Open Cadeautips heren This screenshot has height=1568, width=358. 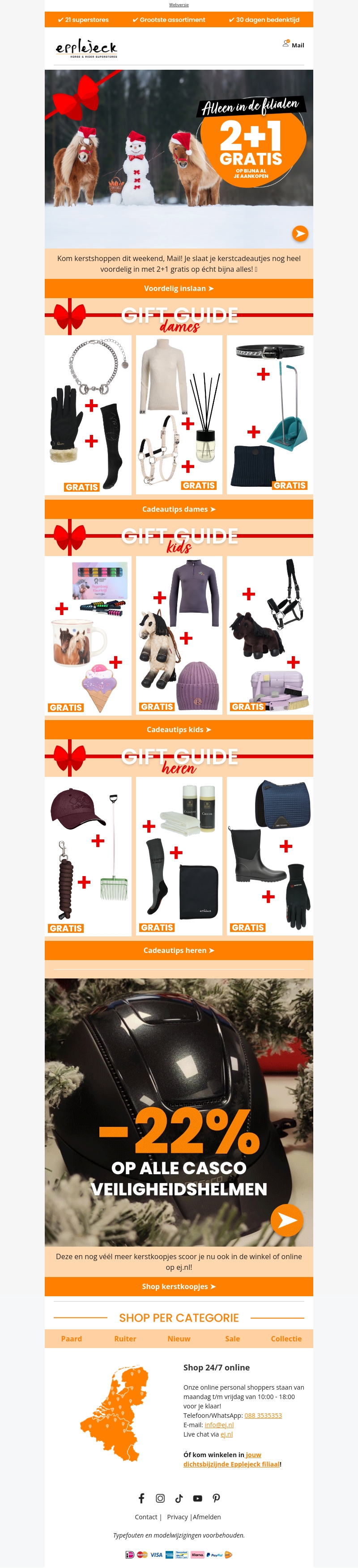point(179,950)
